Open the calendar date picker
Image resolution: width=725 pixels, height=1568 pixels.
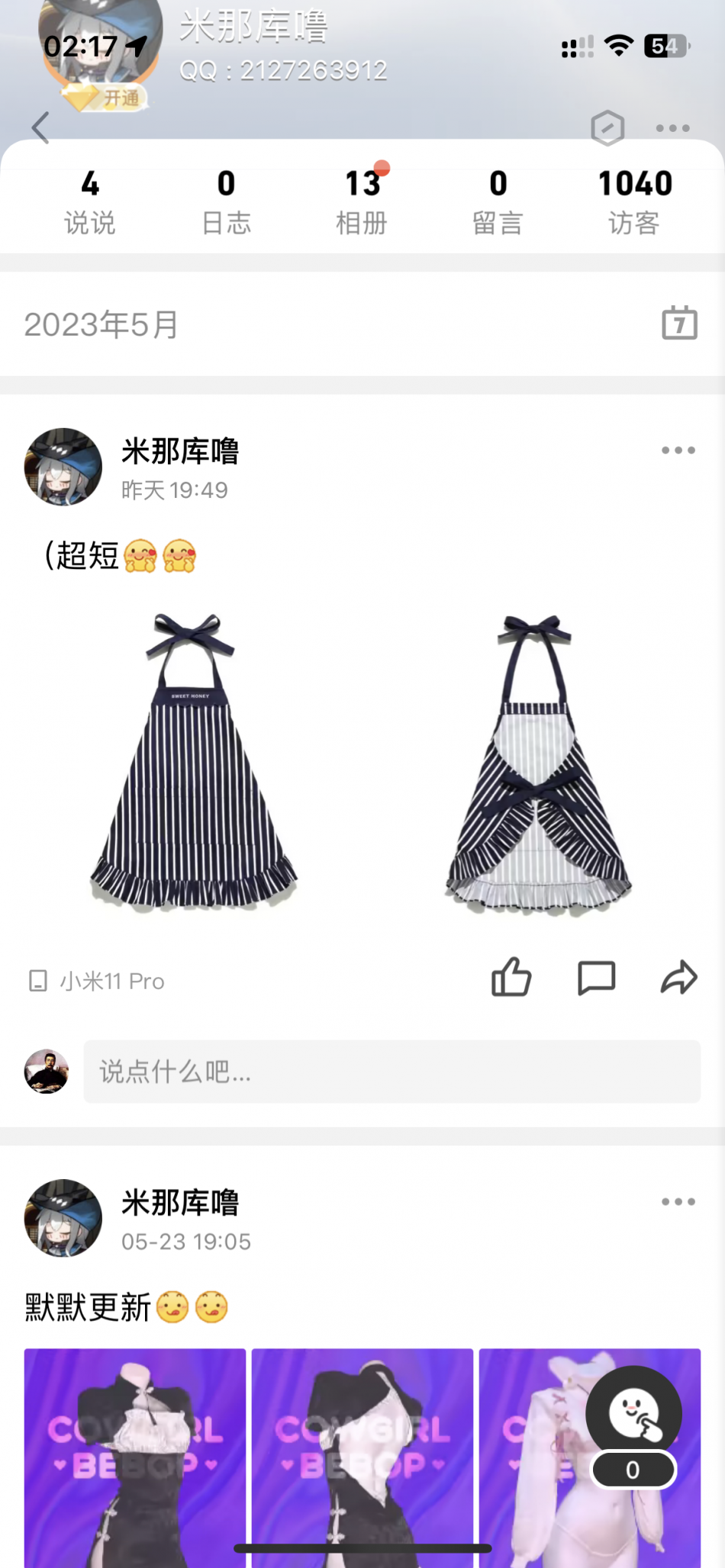679,323
